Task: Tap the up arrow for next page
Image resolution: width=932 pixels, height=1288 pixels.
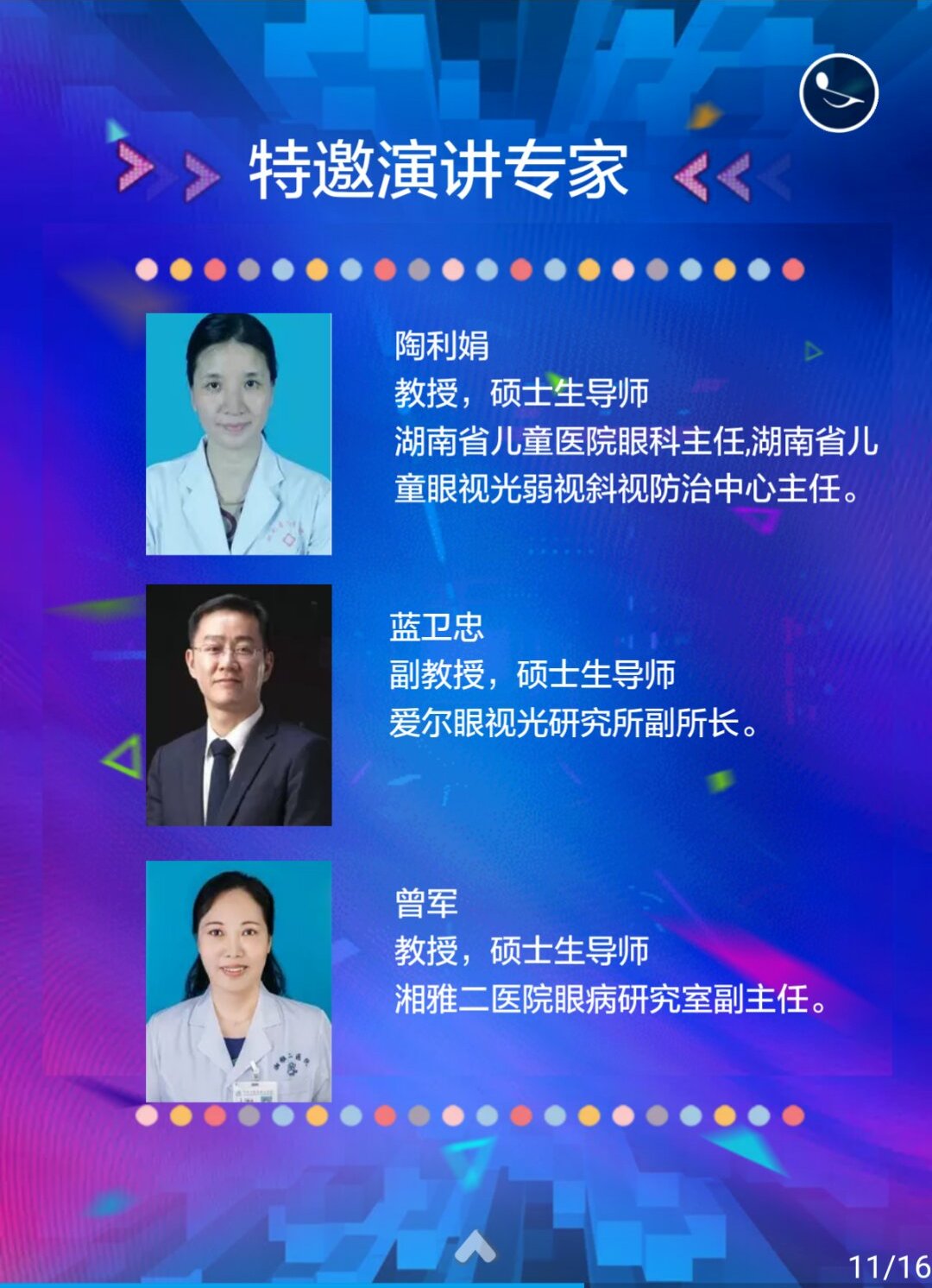Action: coord(475,1247)
